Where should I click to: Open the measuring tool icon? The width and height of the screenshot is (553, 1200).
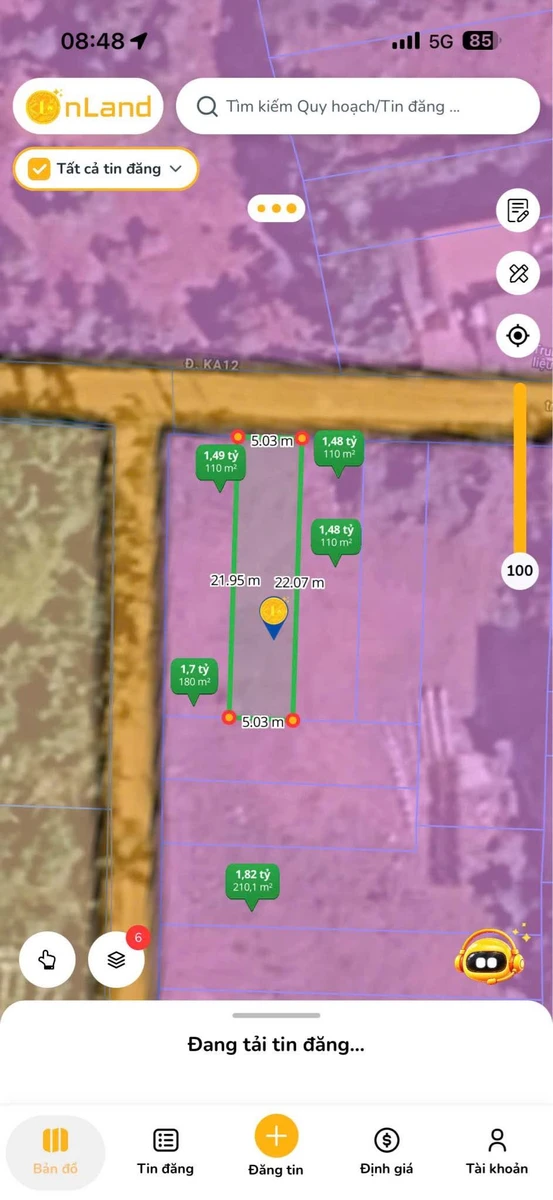518,273
